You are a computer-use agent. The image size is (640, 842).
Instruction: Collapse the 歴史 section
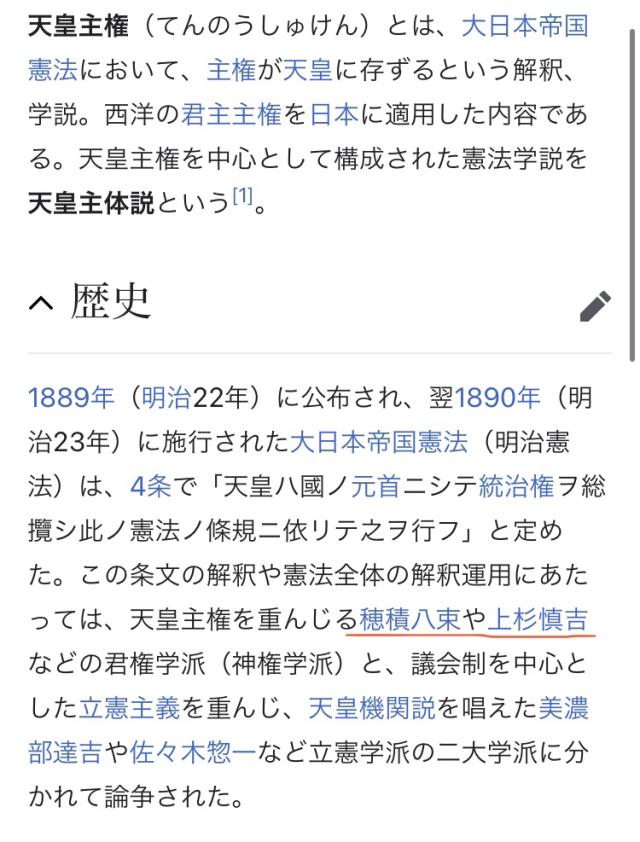coord(41,304)
